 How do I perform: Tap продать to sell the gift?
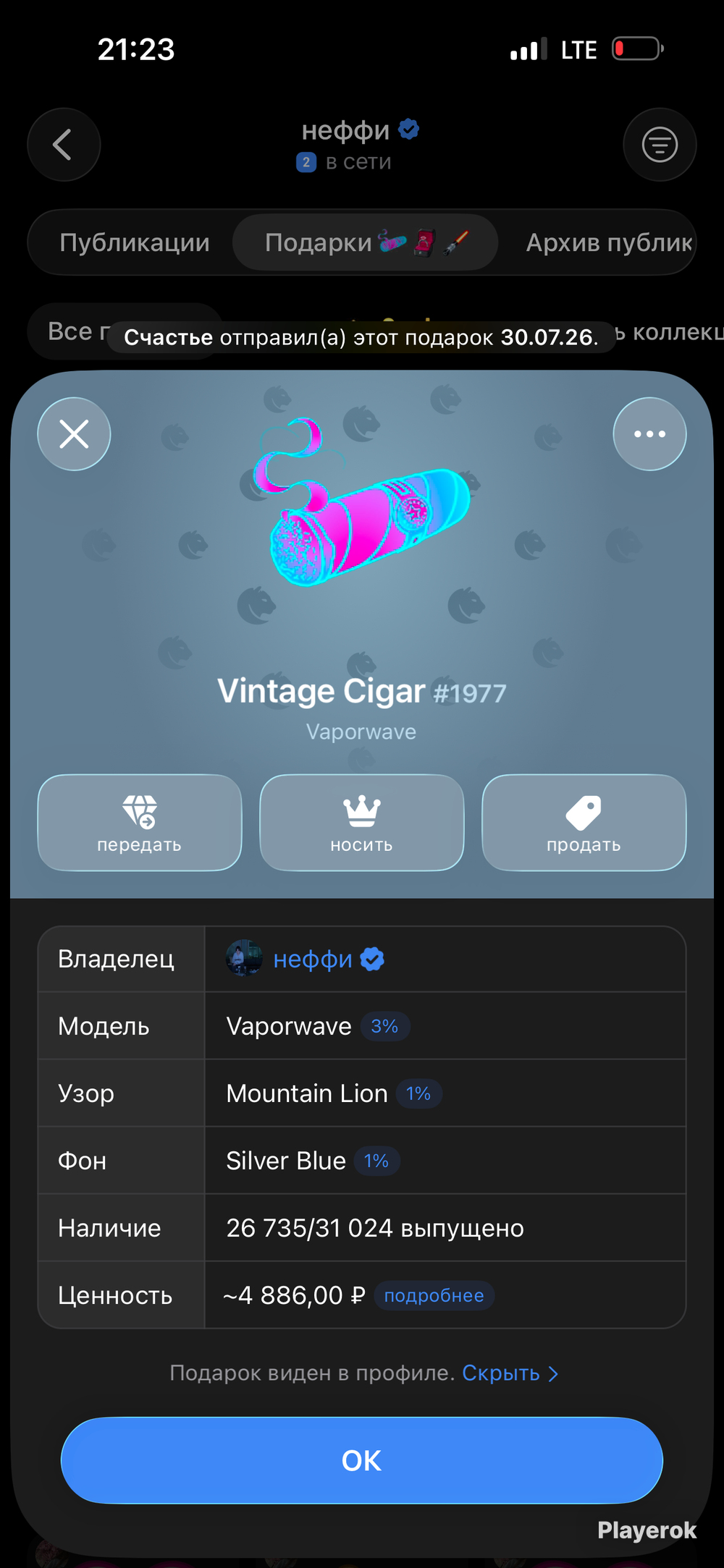[x=584, y=823]
